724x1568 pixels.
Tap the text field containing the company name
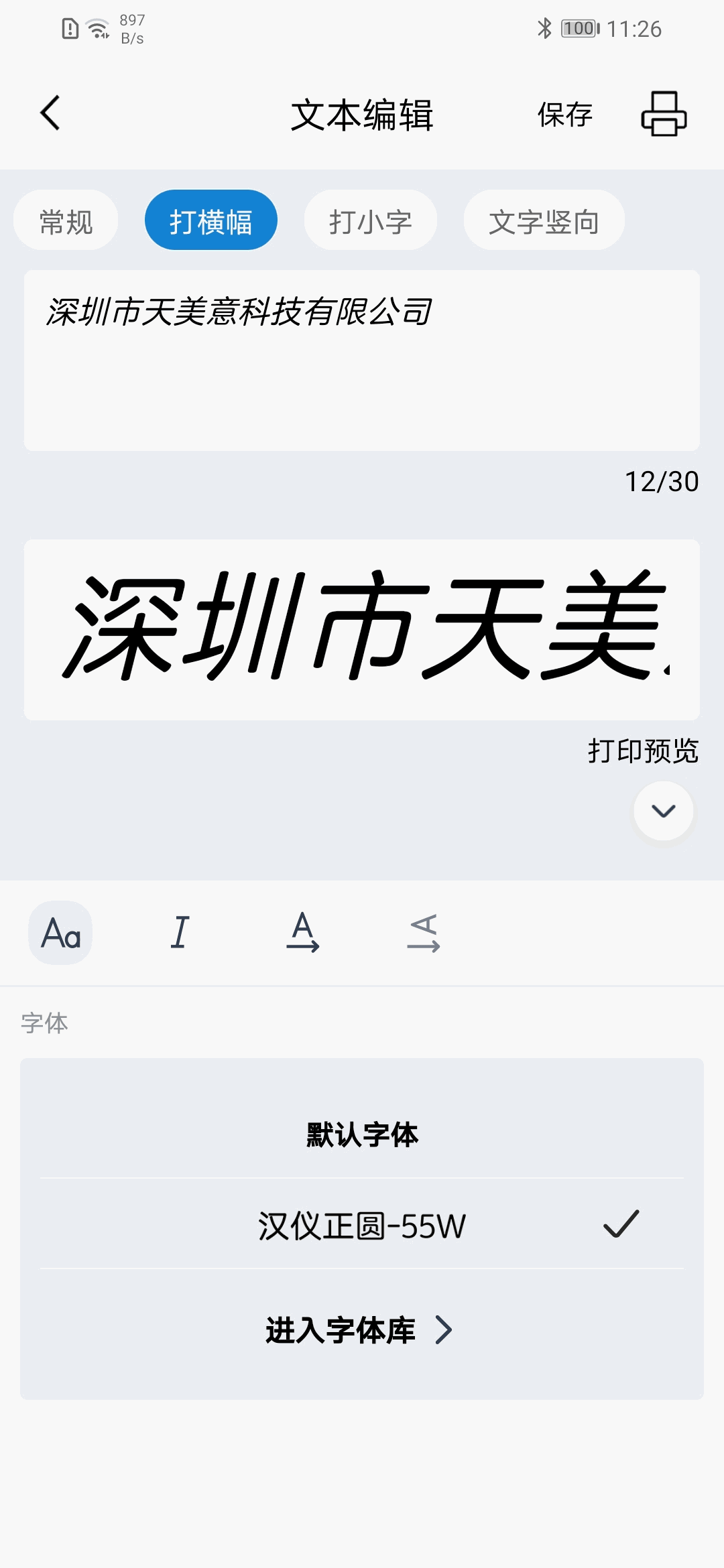click(362, 358)
